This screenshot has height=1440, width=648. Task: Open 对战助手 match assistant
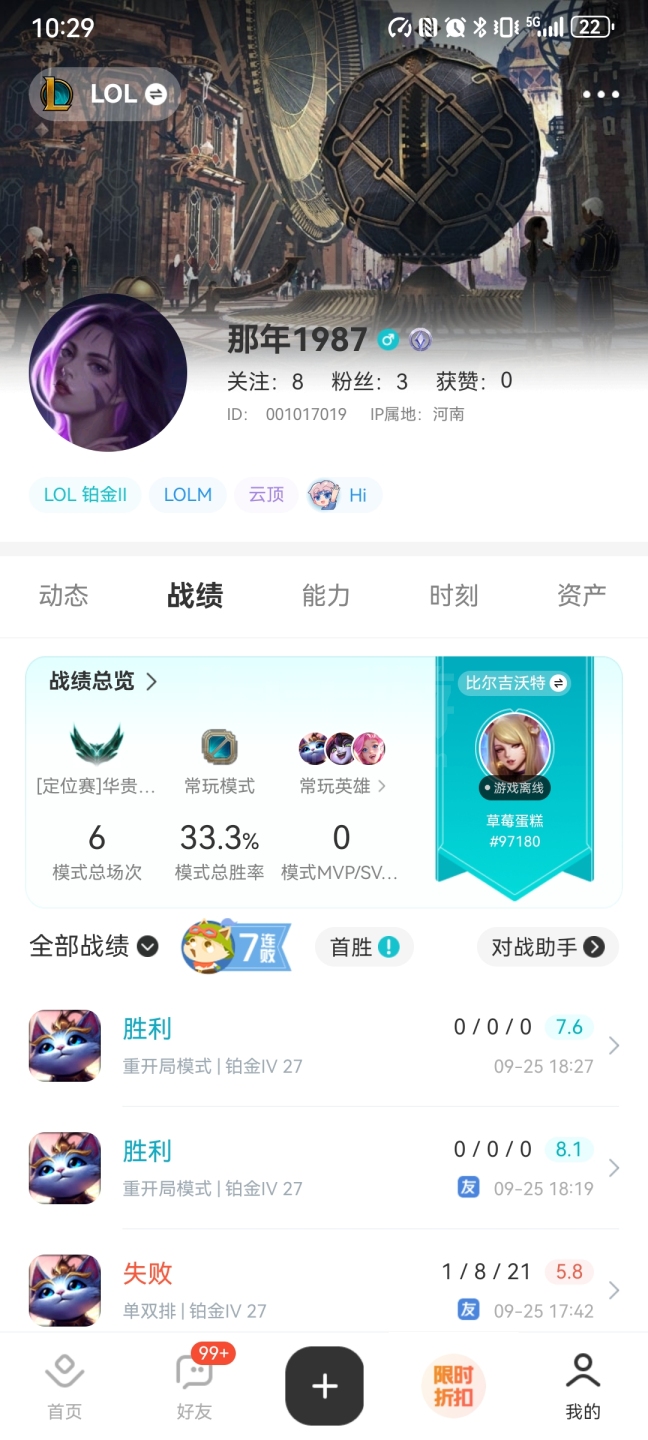click(x=547, y=947)
